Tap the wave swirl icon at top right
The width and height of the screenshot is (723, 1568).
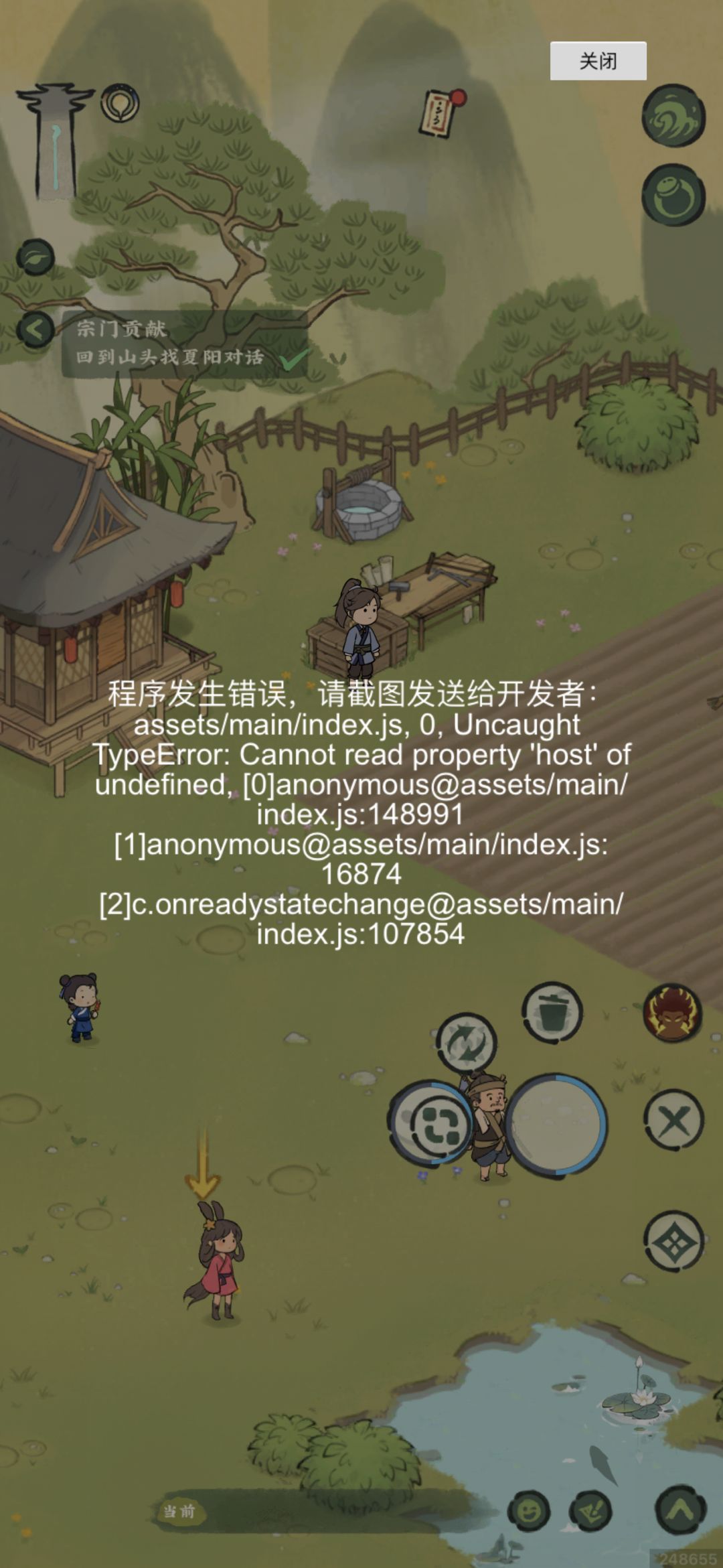[x=673, y=116]
